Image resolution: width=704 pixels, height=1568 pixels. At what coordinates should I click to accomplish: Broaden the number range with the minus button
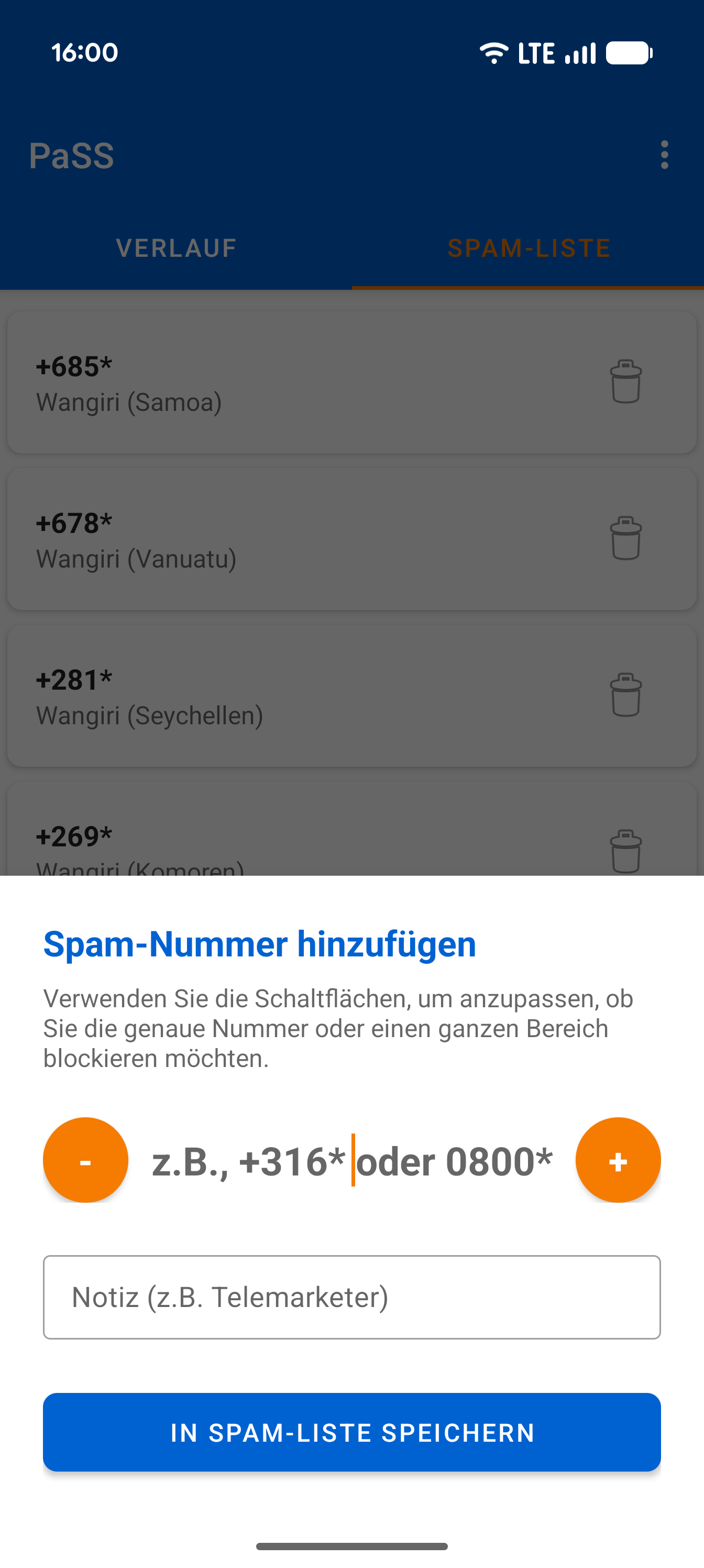[85, 1160]
